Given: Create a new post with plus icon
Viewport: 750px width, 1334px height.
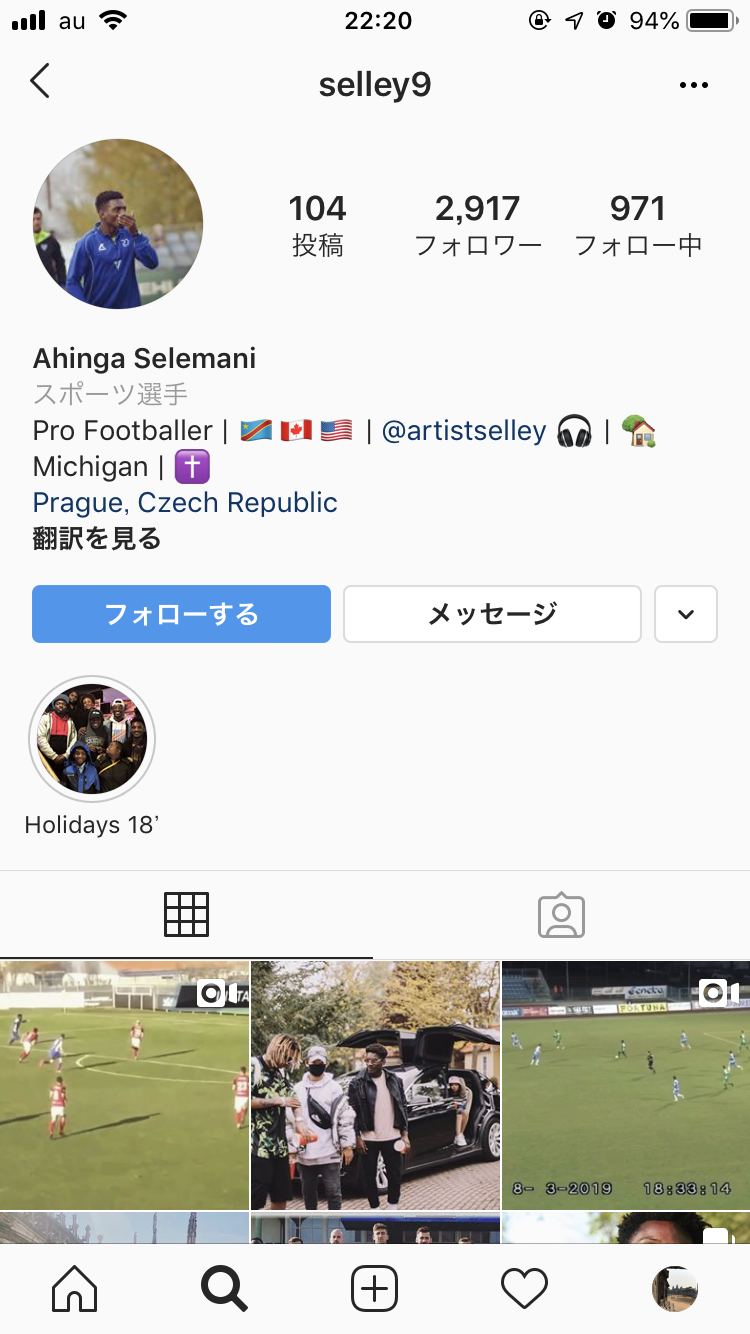Looking at the screenshot, I should tap(375, 1289).
